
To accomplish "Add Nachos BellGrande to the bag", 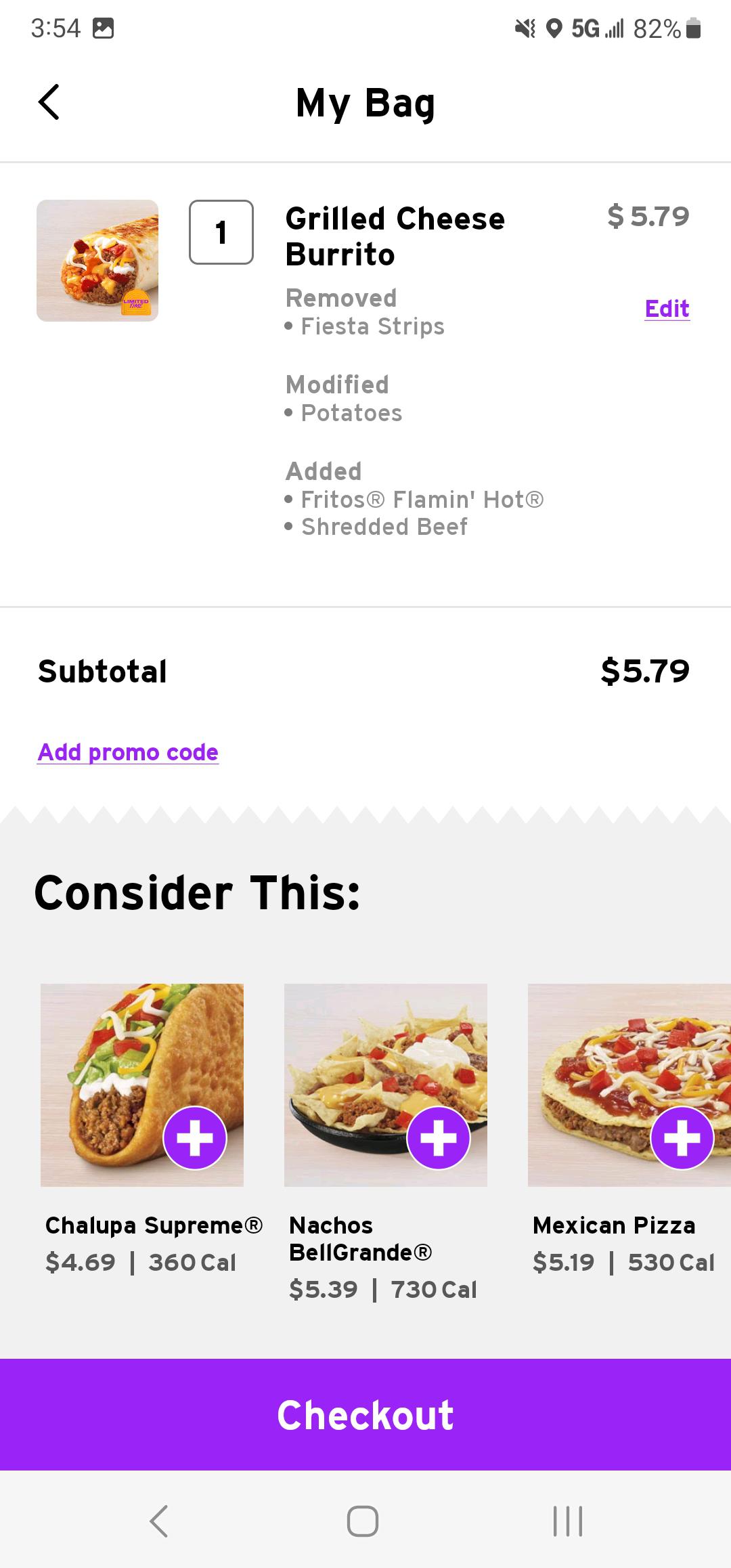I will (x=439, y=1137).
